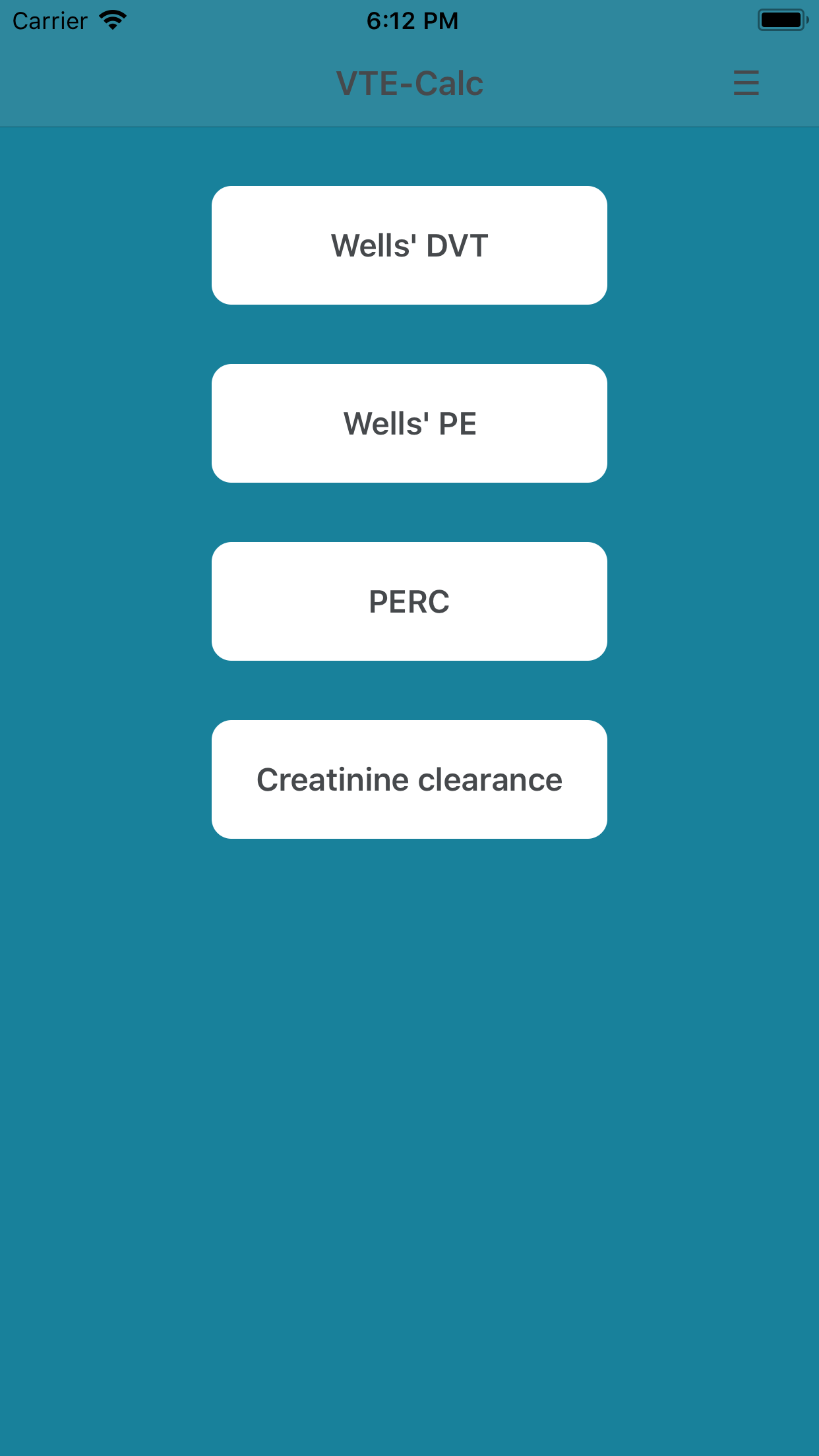Launch the PERC rule calculator
Viewport: 819px width, 1456px height.
coord(409,601)
